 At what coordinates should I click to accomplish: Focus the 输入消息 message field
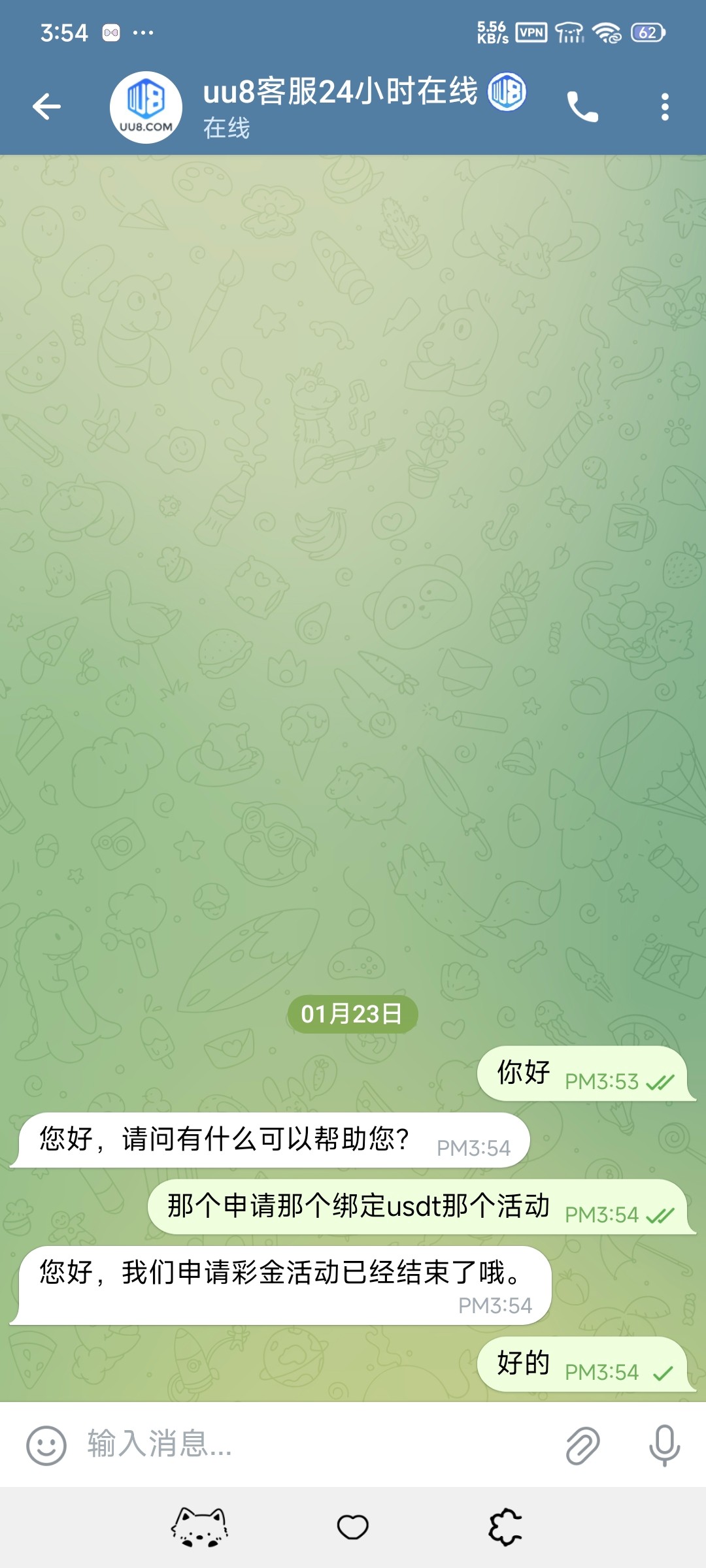(314, 1444)
